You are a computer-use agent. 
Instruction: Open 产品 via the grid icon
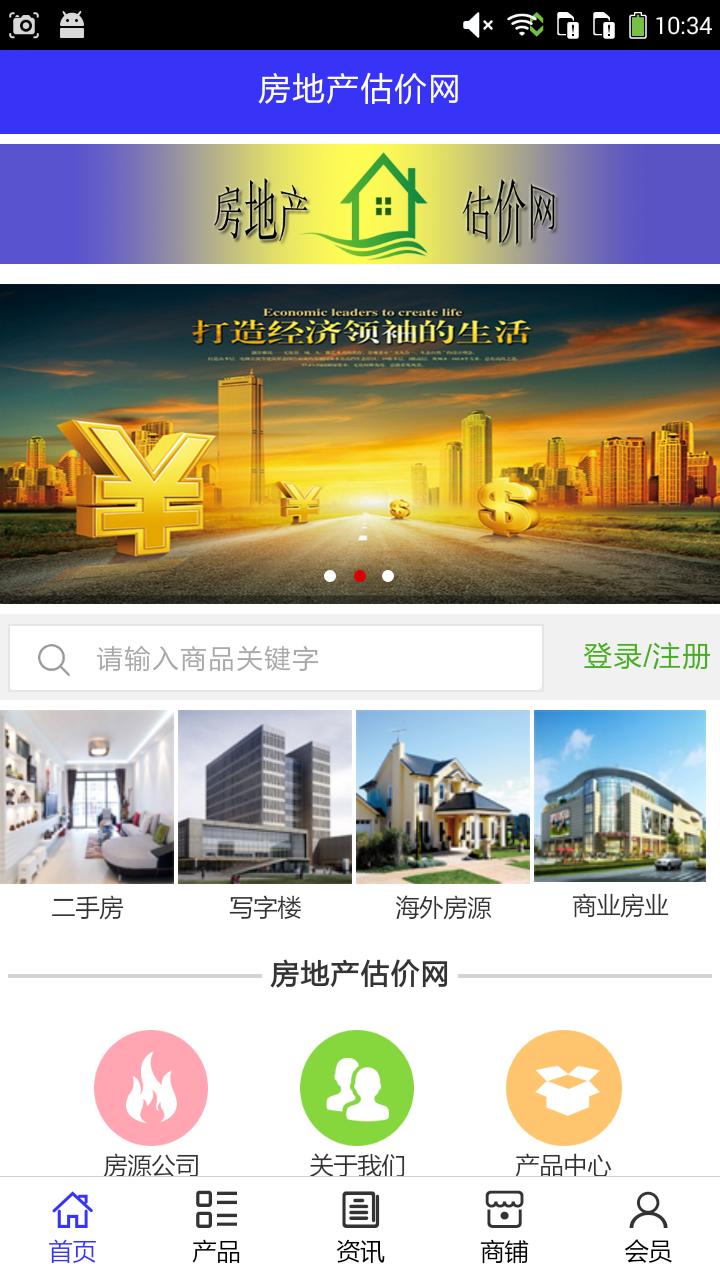click(x=215, y=1210)
